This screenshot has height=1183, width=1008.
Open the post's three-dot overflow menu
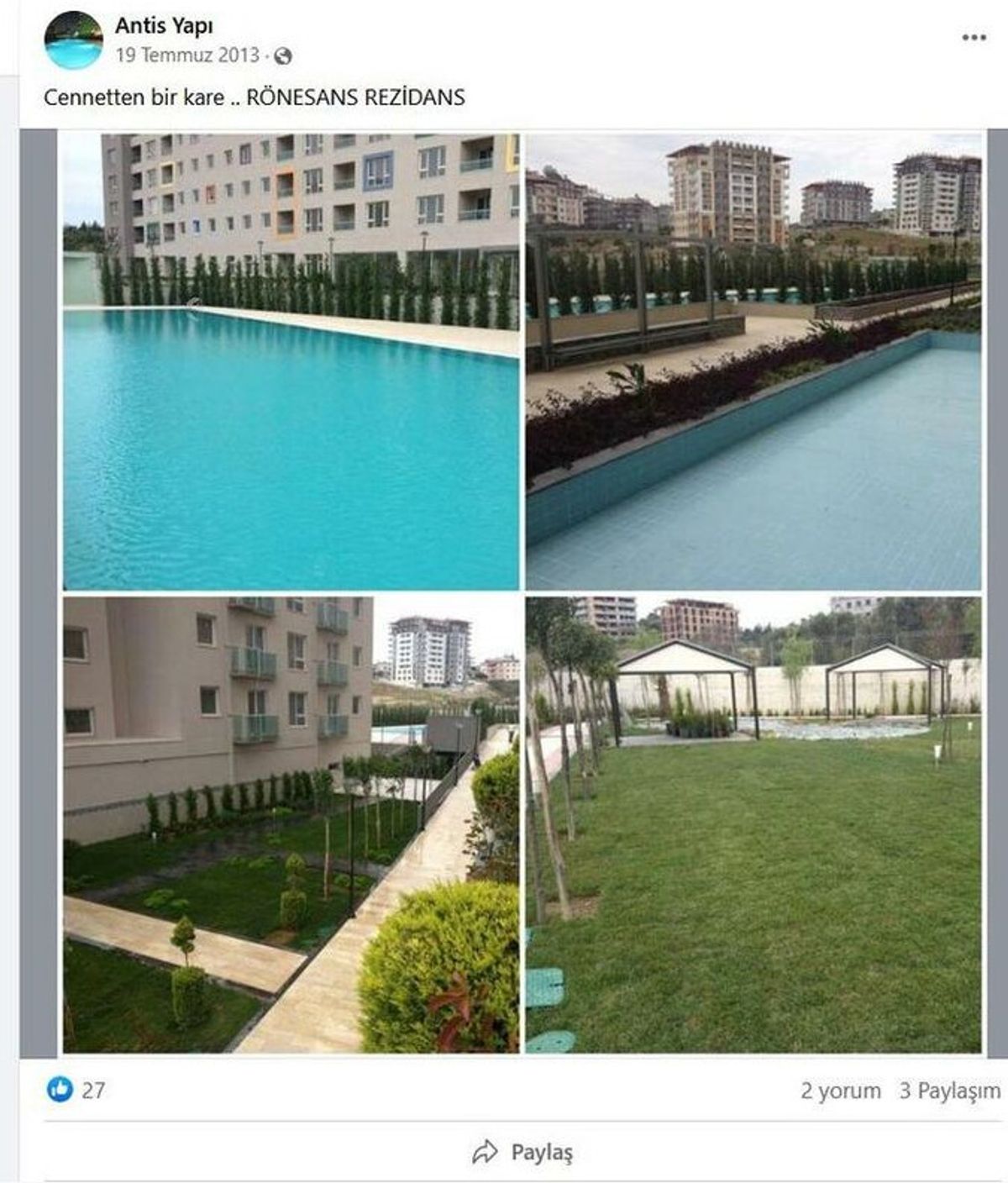click(x=974, y=38)
